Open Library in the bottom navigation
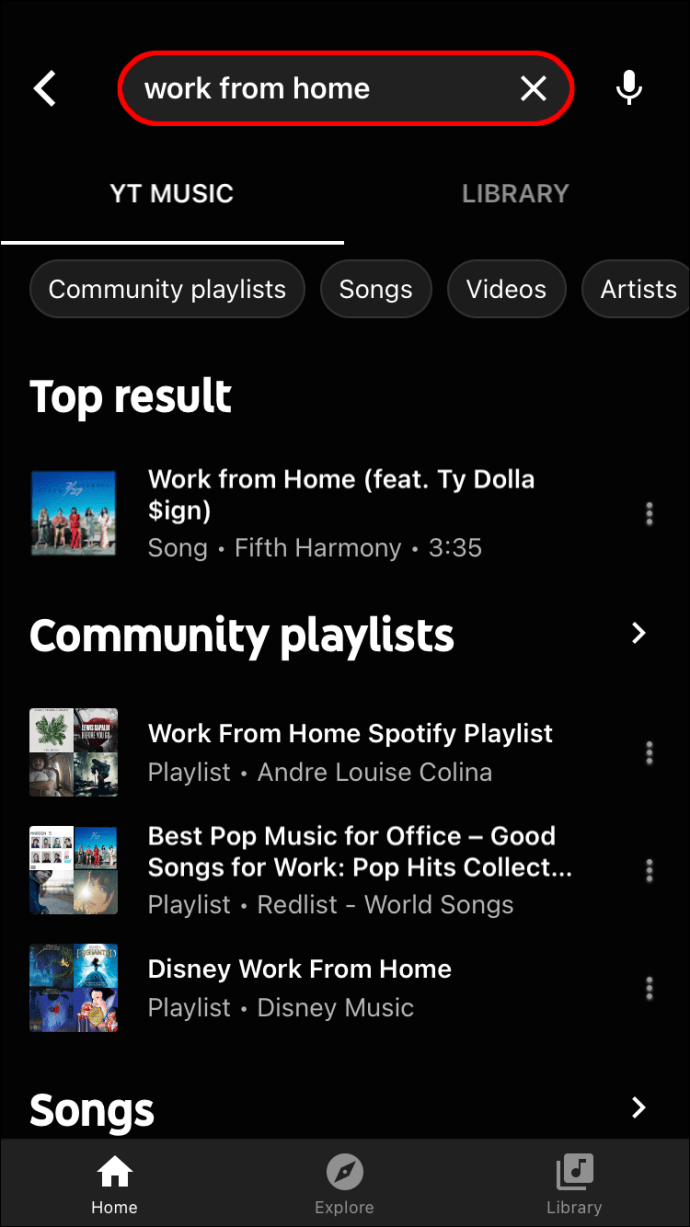The width and height of the screenshot is (690, 1227). [574, 1183]
